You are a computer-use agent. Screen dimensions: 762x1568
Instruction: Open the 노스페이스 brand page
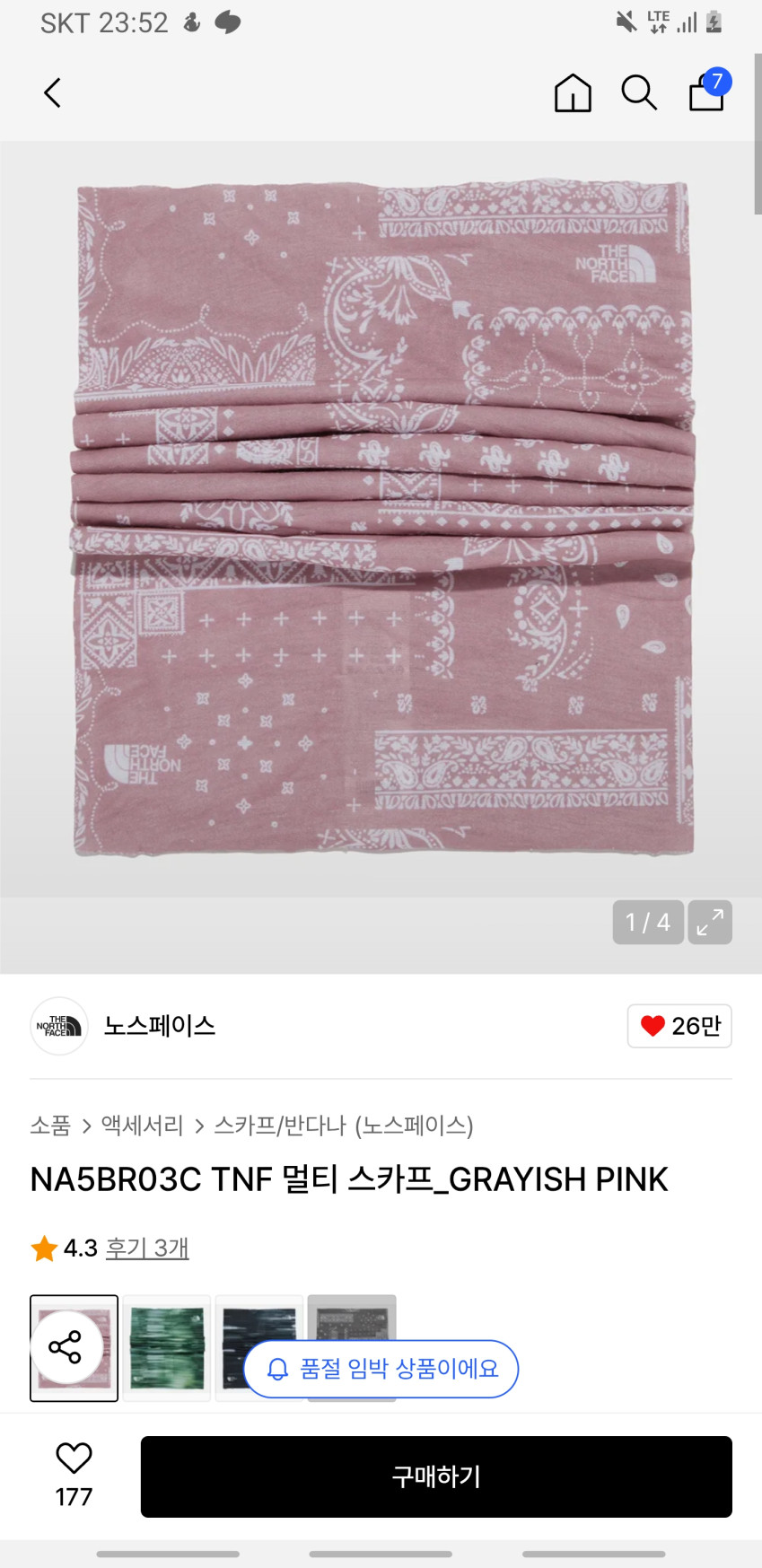pos(159,1026)
